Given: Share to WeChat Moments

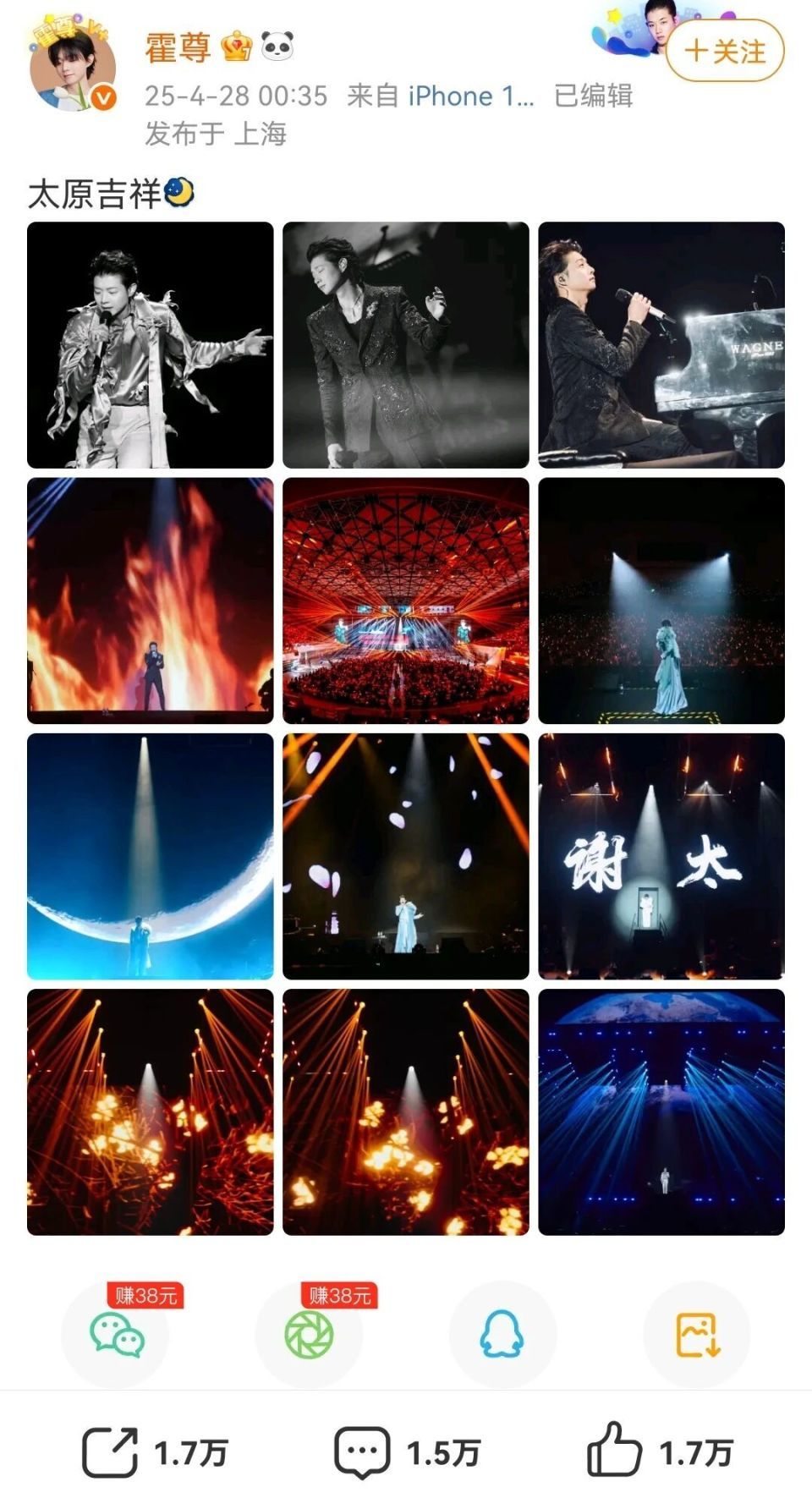Looking at the screenshot, I should pyautogui.click(x=309, y=1335).
